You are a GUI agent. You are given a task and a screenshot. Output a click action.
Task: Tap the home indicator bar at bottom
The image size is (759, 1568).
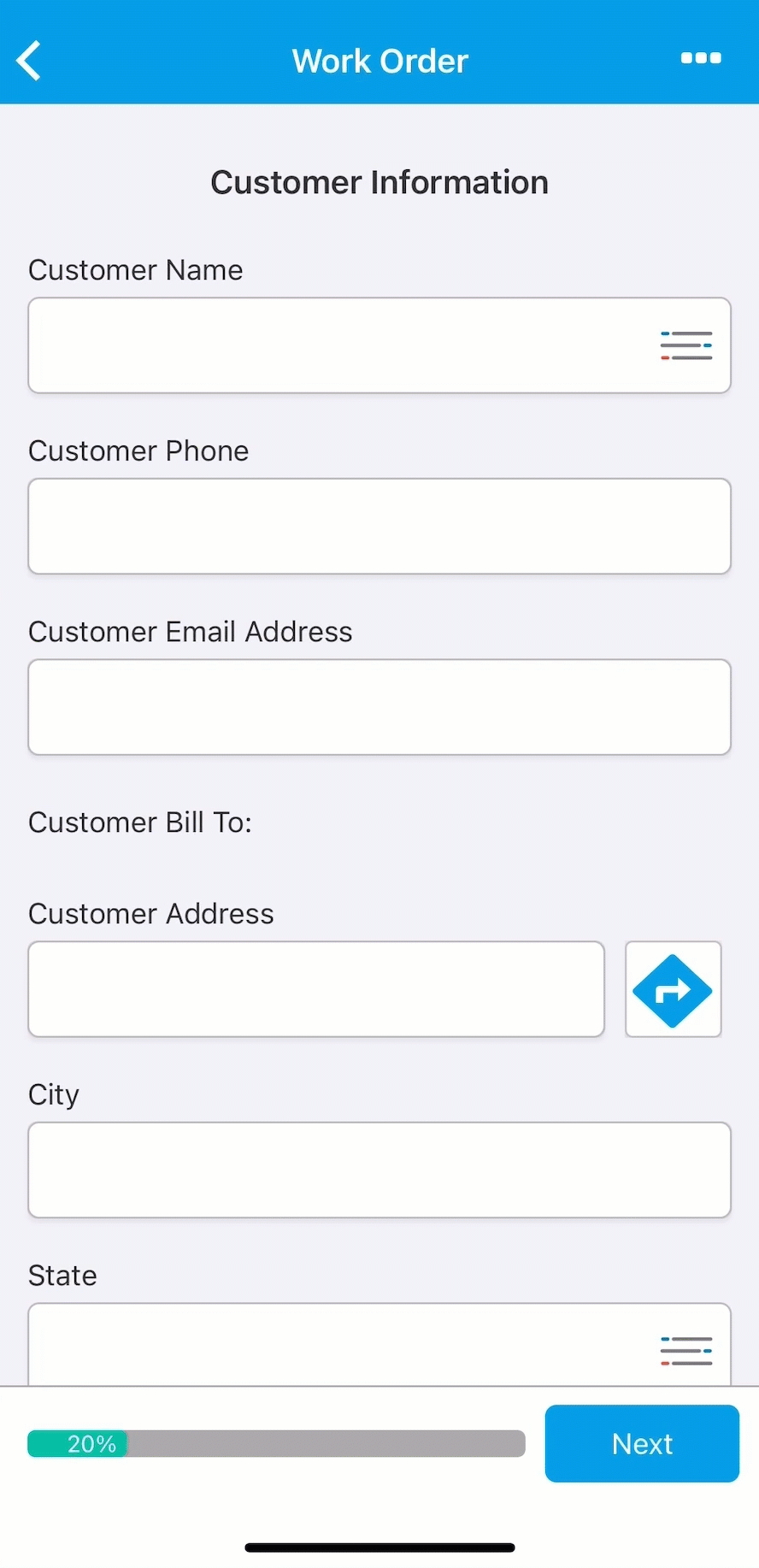(379, 1546)
